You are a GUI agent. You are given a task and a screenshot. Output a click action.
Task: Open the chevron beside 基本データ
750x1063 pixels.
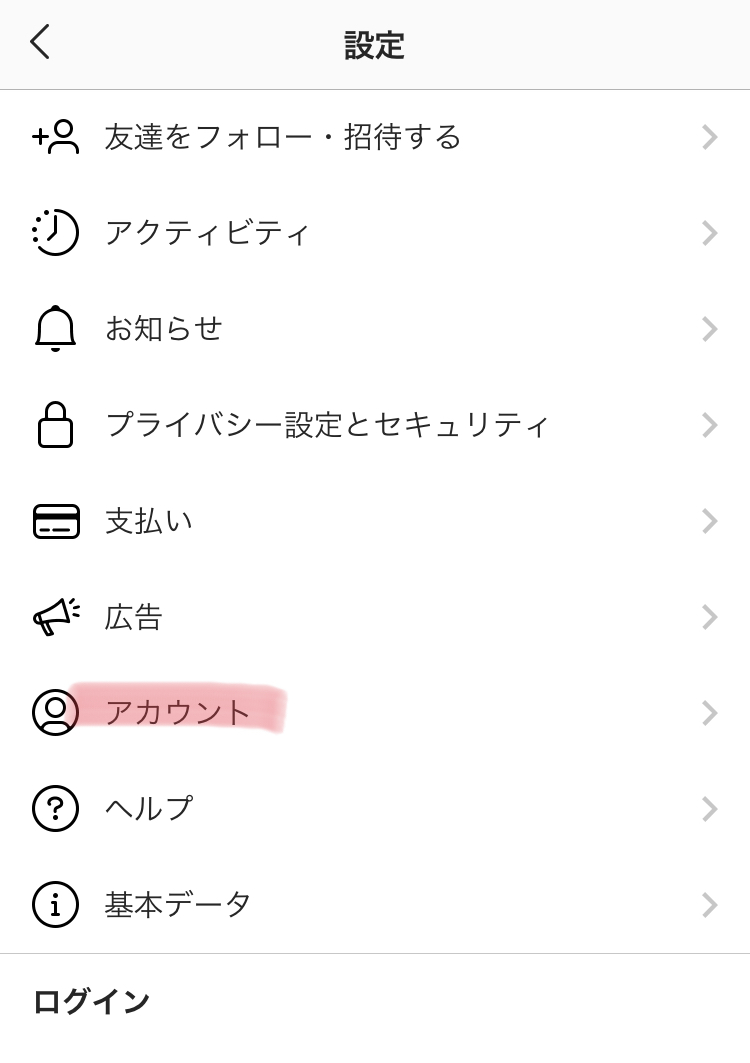(x=710, y=904)
